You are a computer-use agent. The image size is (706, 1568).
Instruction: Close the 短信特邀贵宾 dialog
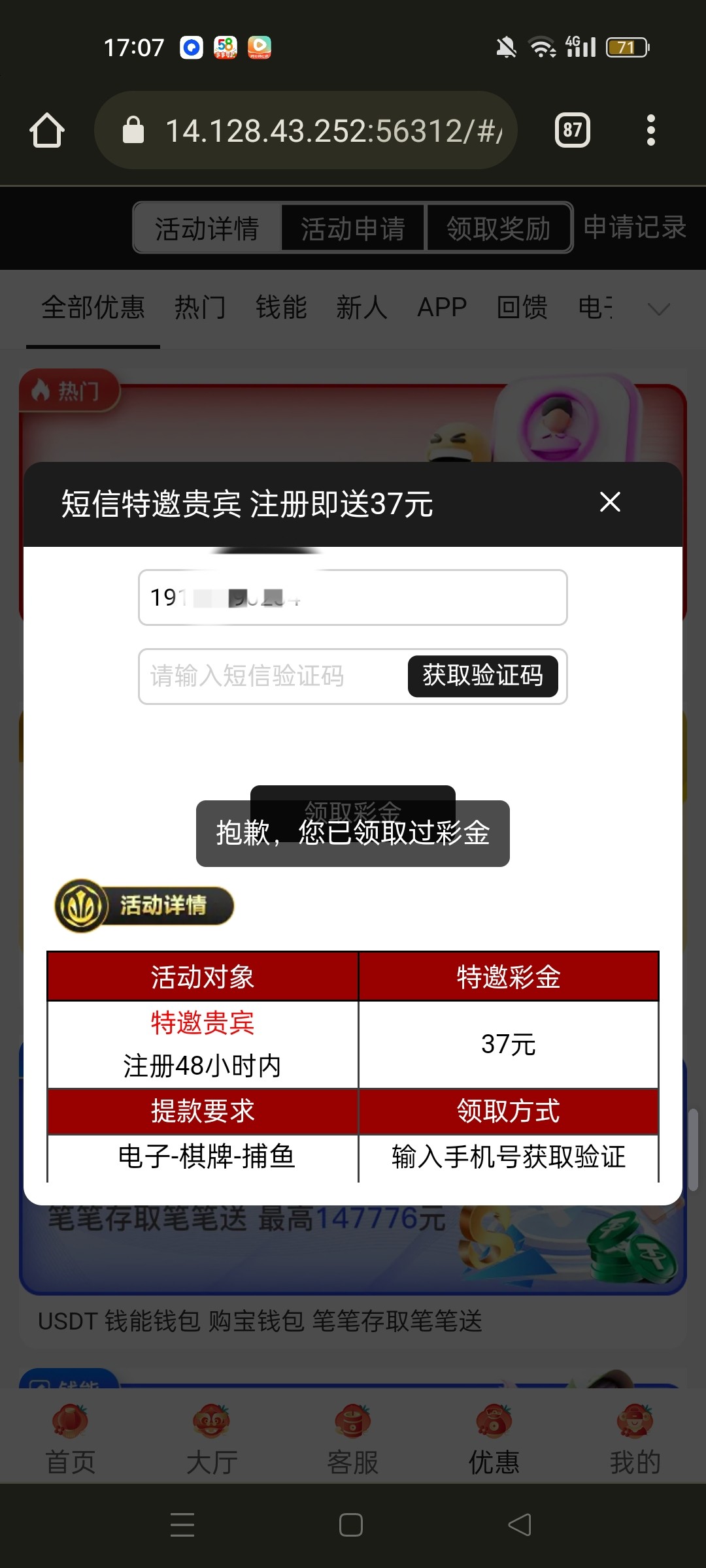point(609,502)
